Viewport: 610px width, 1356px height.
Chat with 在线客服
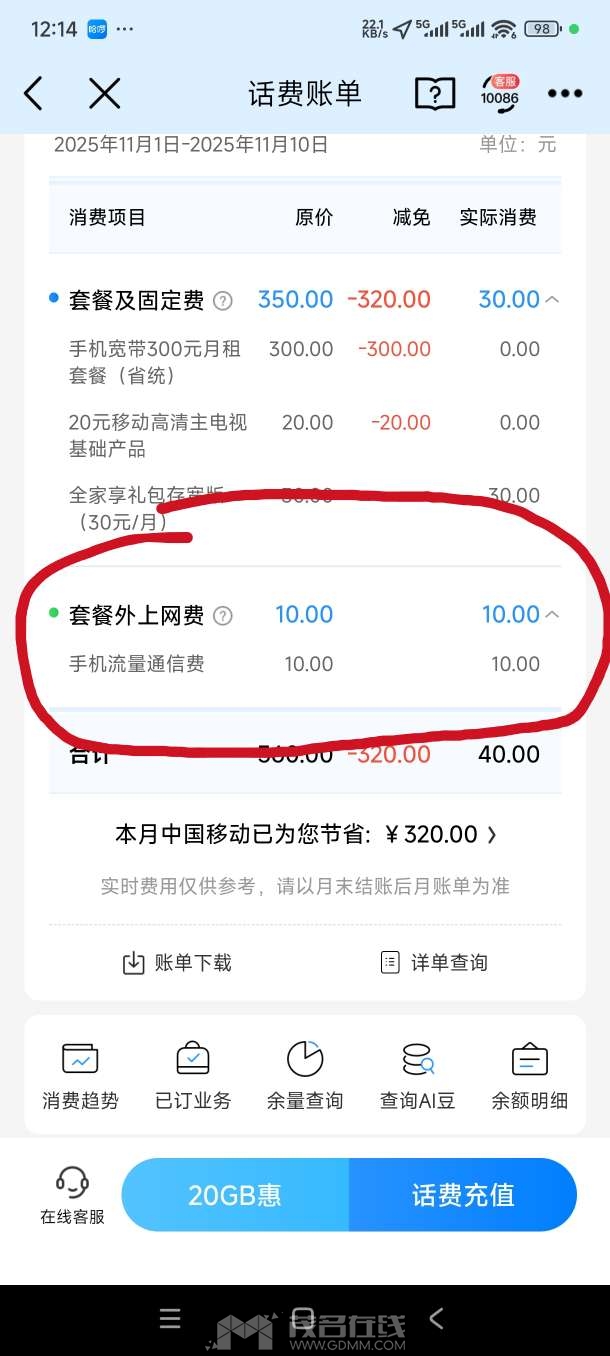[x=72, y=1195]
